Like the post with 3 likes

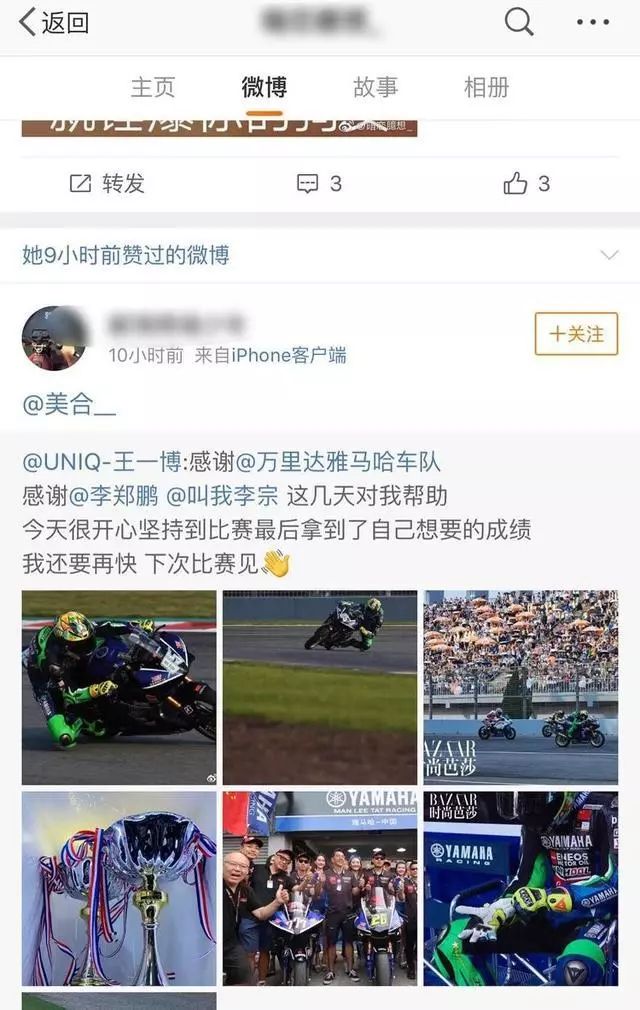527,184
